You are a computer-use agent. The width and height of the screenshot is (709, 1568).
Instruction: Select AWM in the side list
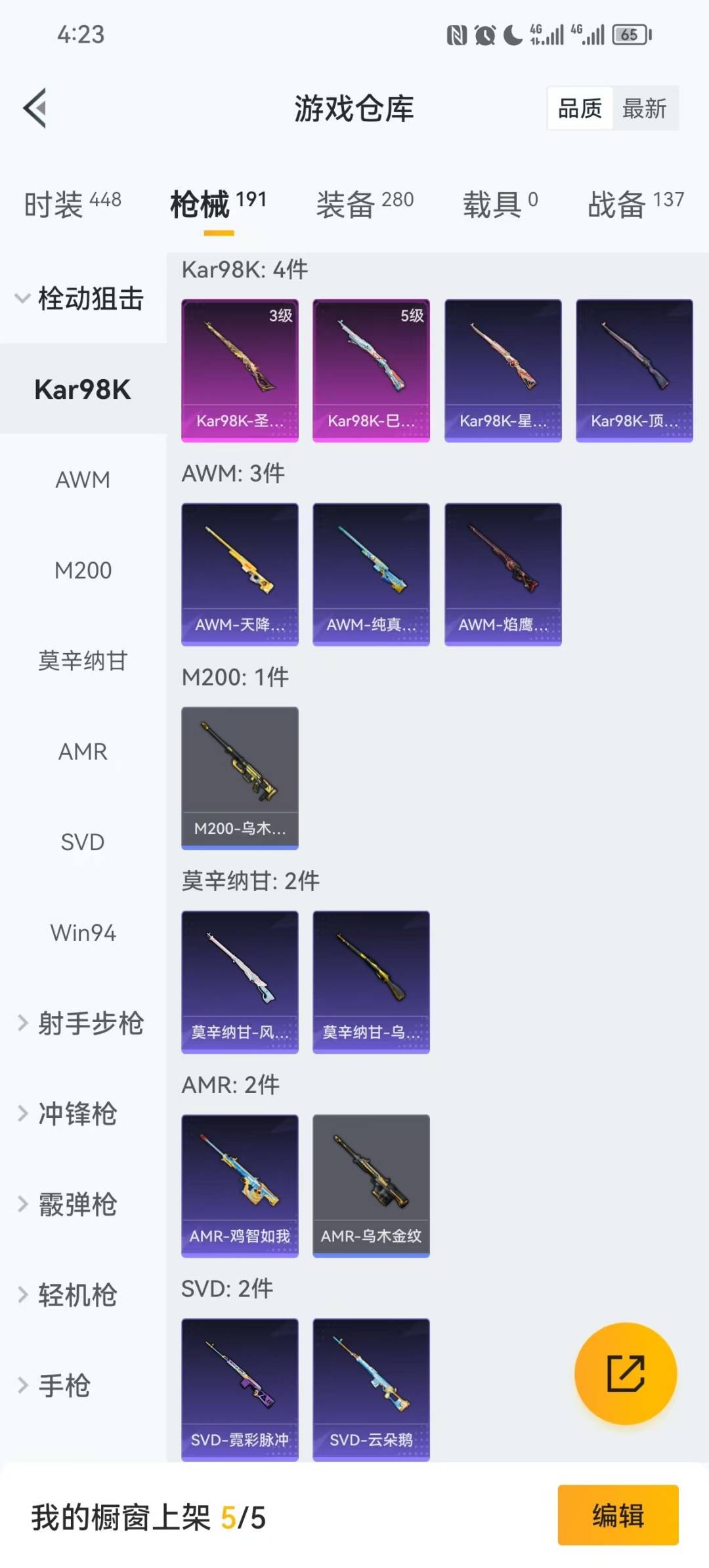pos(83,480)
